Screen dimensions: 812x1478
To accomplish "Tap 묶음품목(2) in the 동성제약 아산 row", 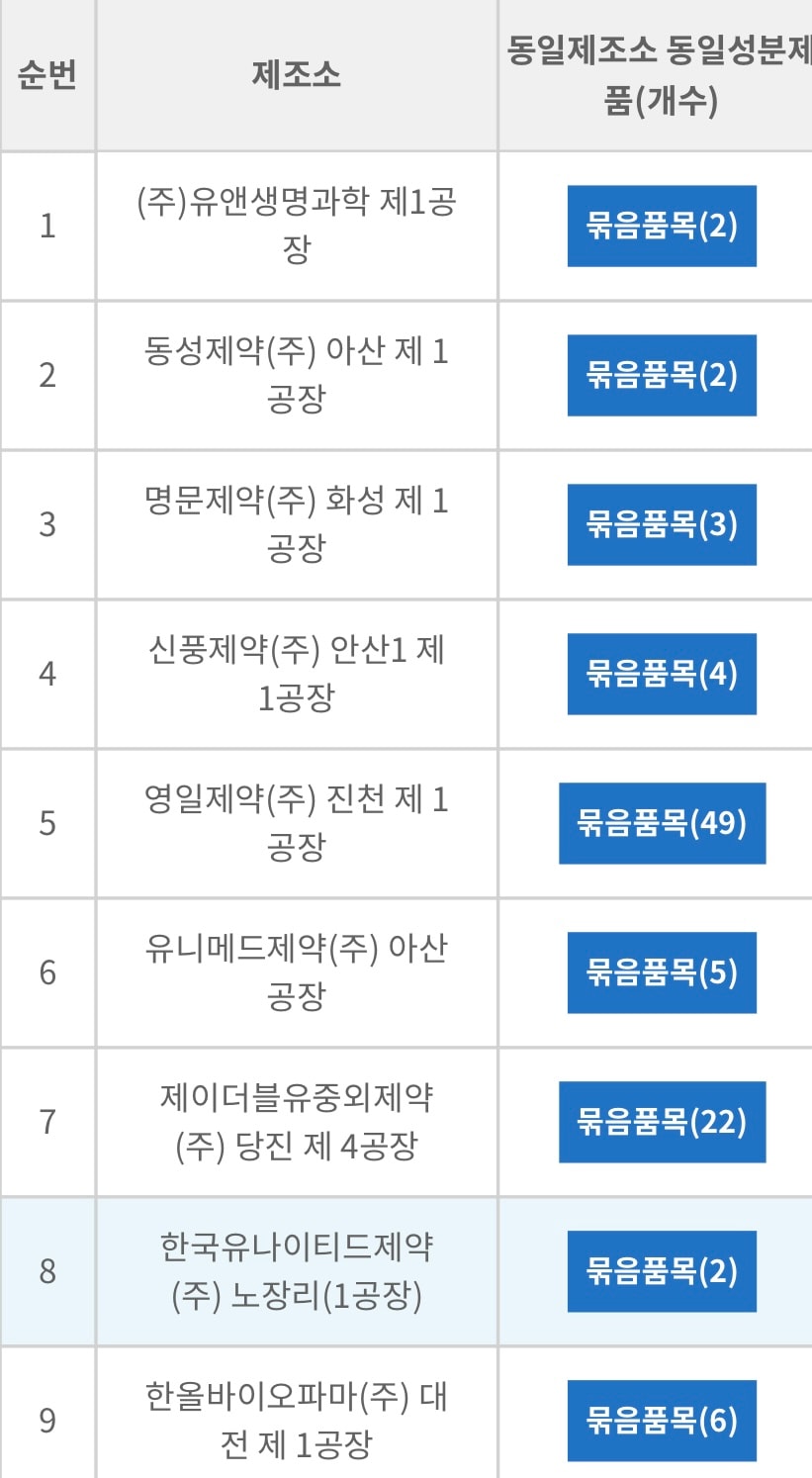I will click(662, 375).
